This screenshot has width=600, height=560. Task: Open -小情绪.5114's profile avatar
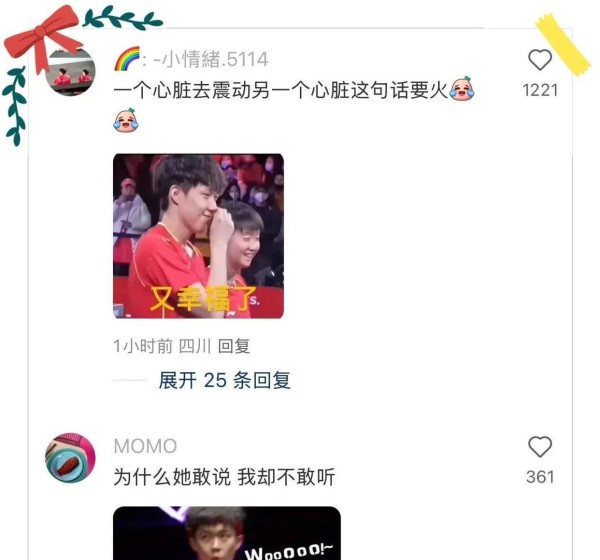[72, 70]
